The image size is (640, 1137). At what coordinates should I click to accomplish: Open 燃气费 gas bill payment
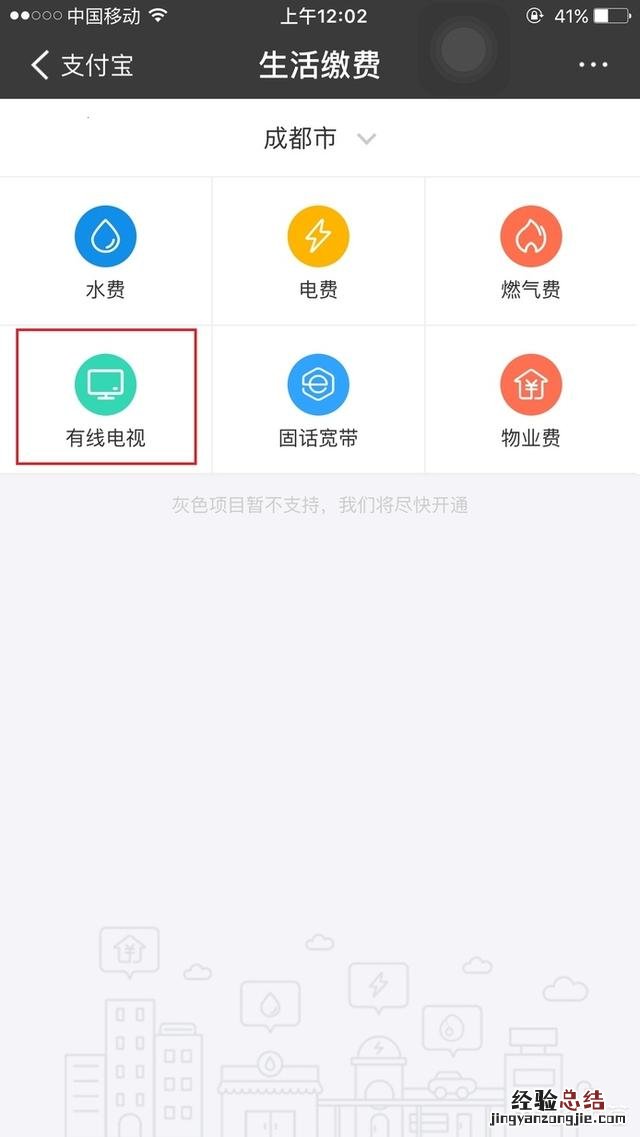click(x=531, y=250)
